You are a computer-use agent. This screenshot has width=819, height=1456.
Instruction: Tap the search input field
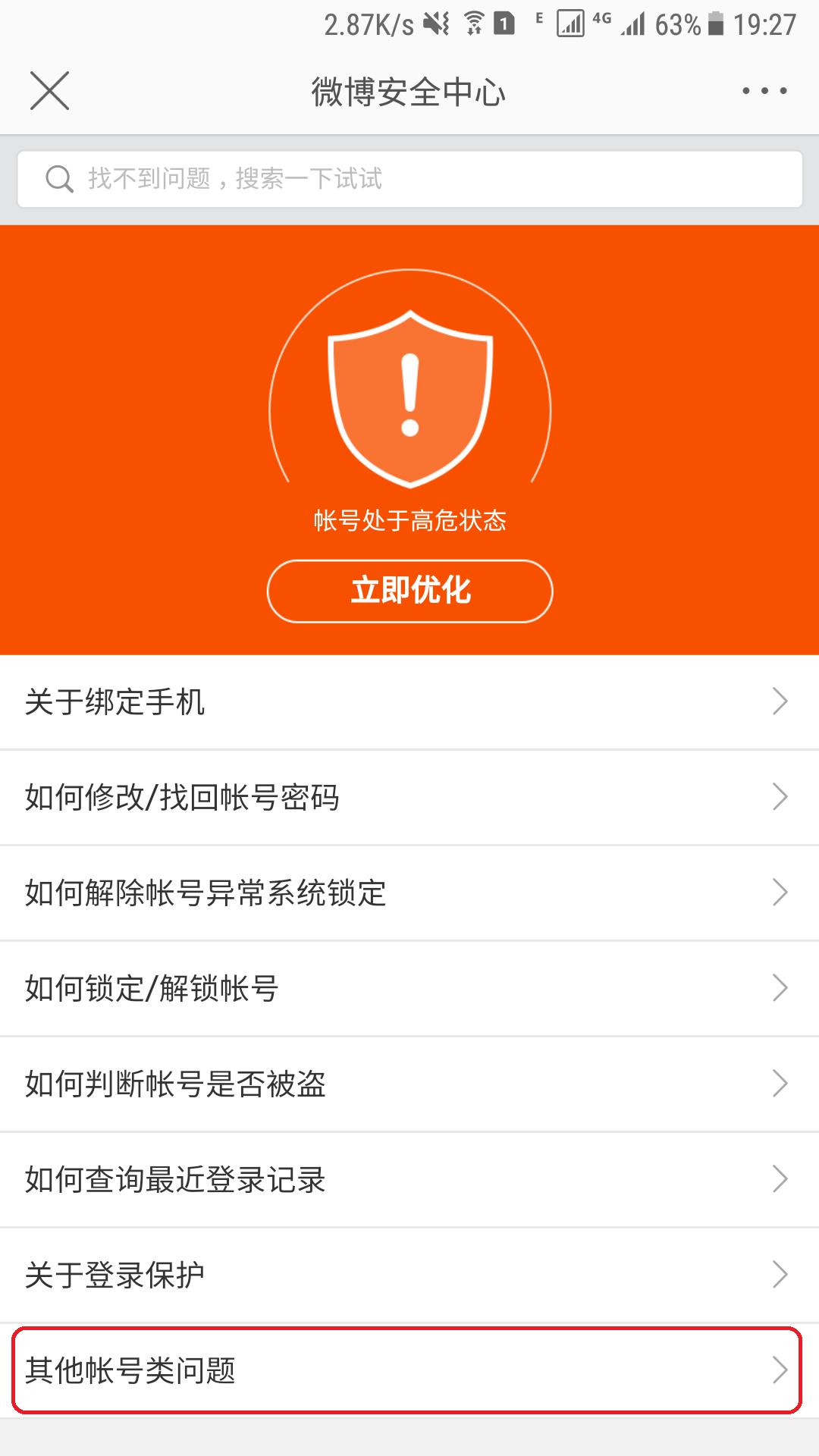click(409, 179)
